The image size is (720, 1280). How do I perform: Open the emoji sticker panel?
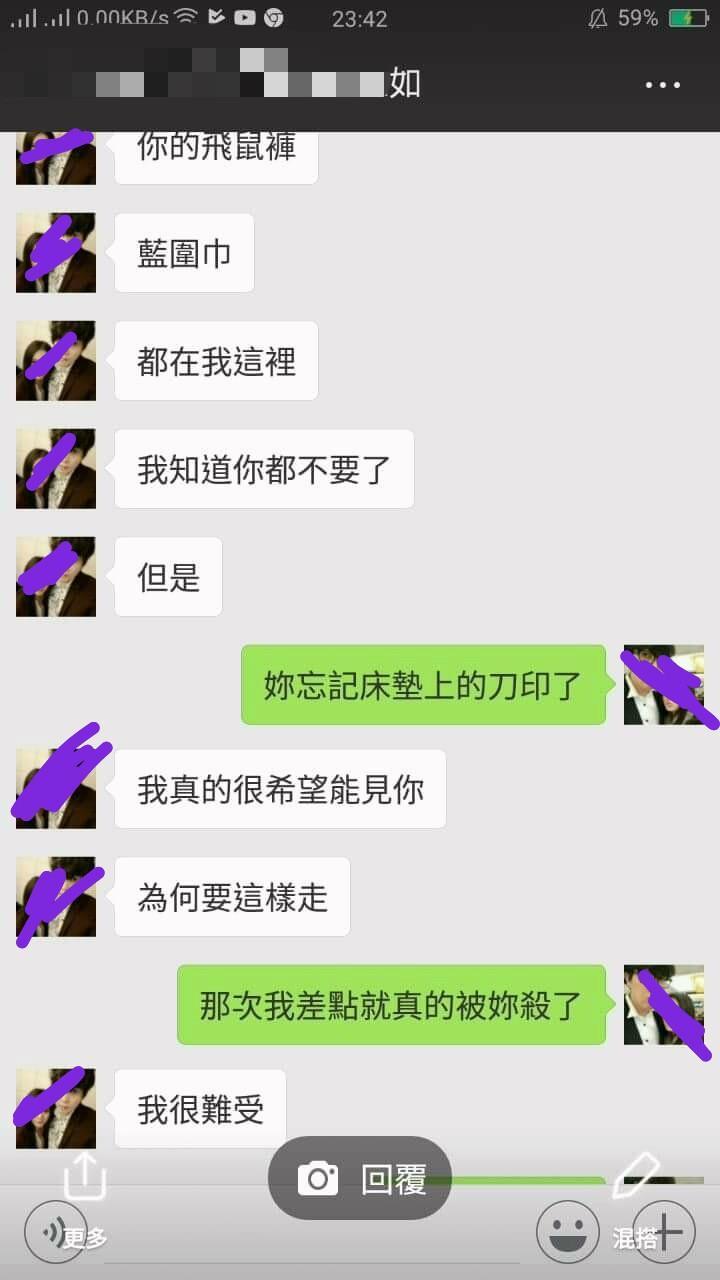(x=567, y=1232)
